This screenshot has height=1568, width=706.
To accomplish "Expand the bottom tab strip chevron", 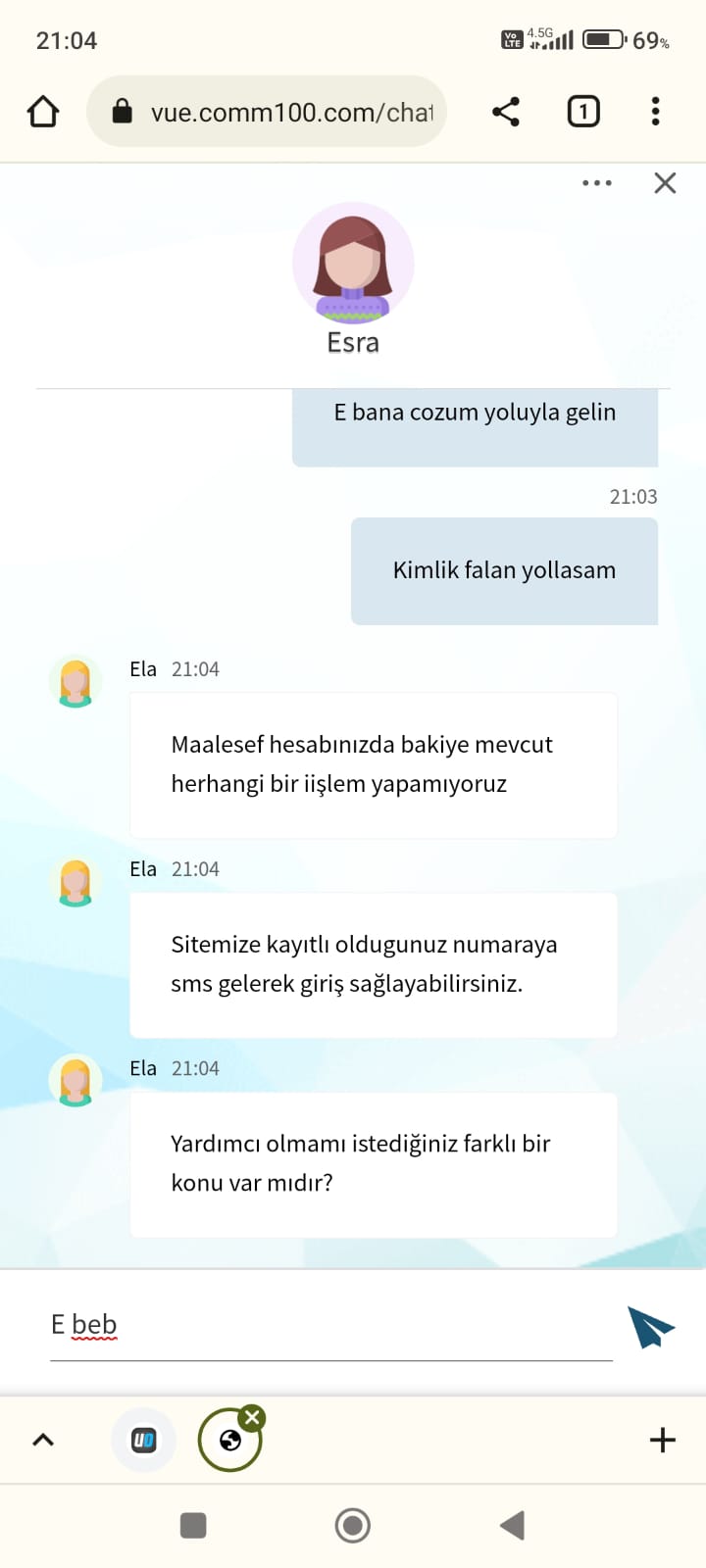I will point(43,1440).
